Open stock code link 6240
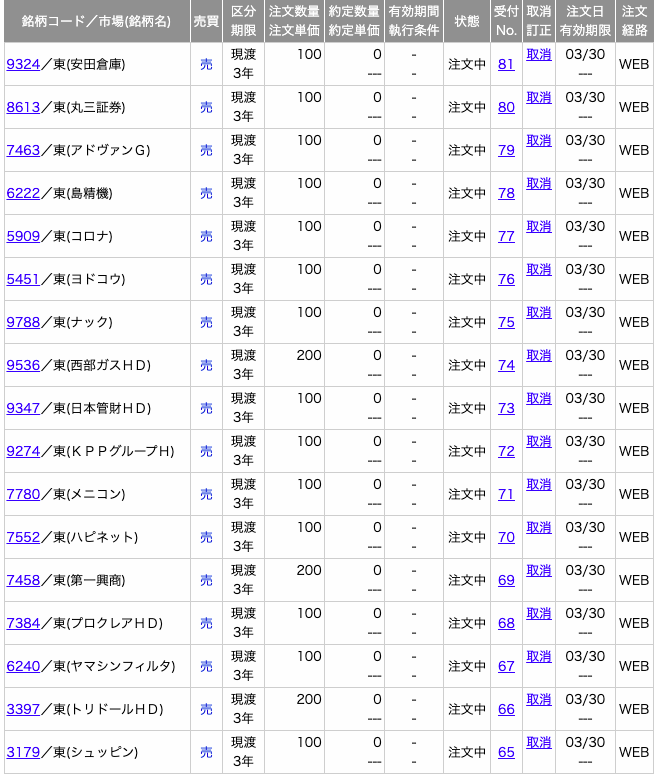This screenshot has width=658, height=774. [x=23, y=666]
